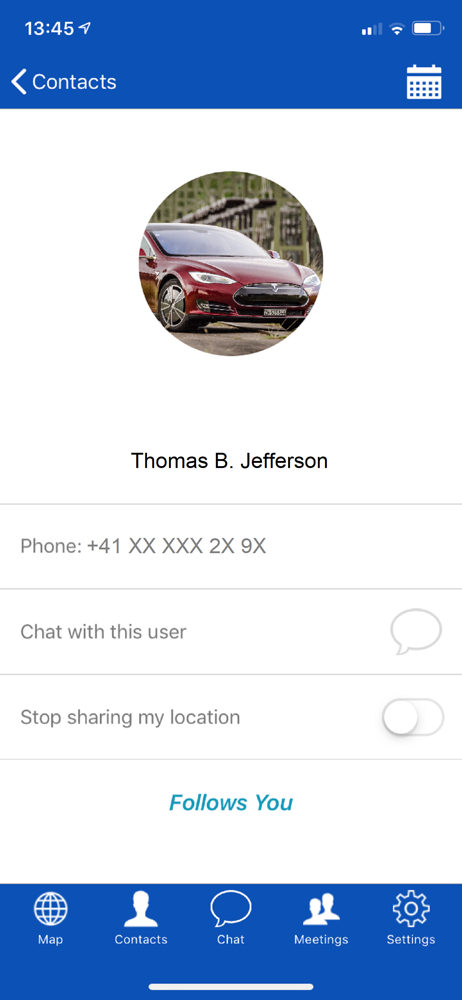Open the Contacts tab
The width and height of the screenshot is (462, 1000).
tap(141, 918)
